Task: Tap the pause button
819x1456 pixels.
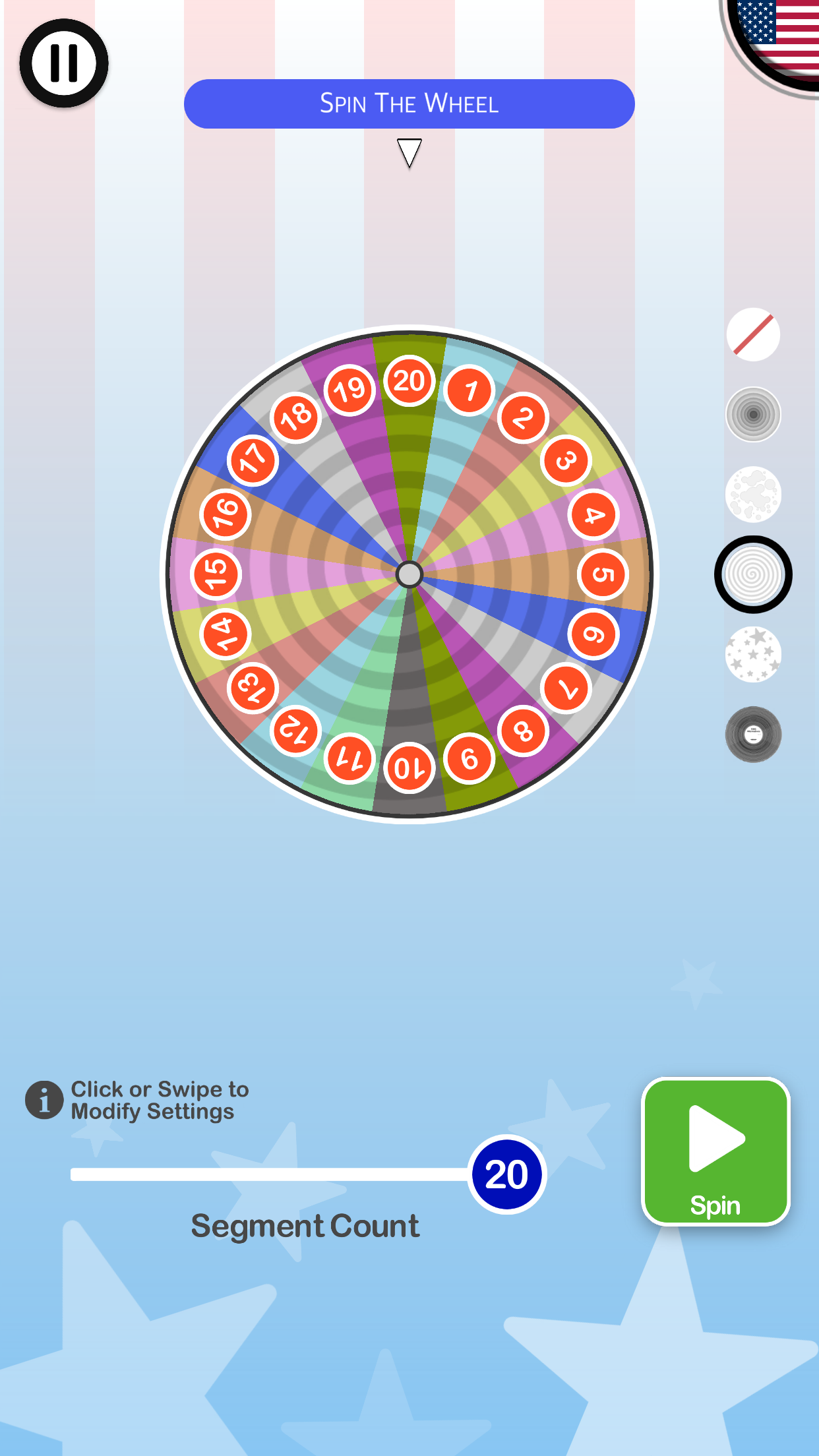Action: pos(64,63)
